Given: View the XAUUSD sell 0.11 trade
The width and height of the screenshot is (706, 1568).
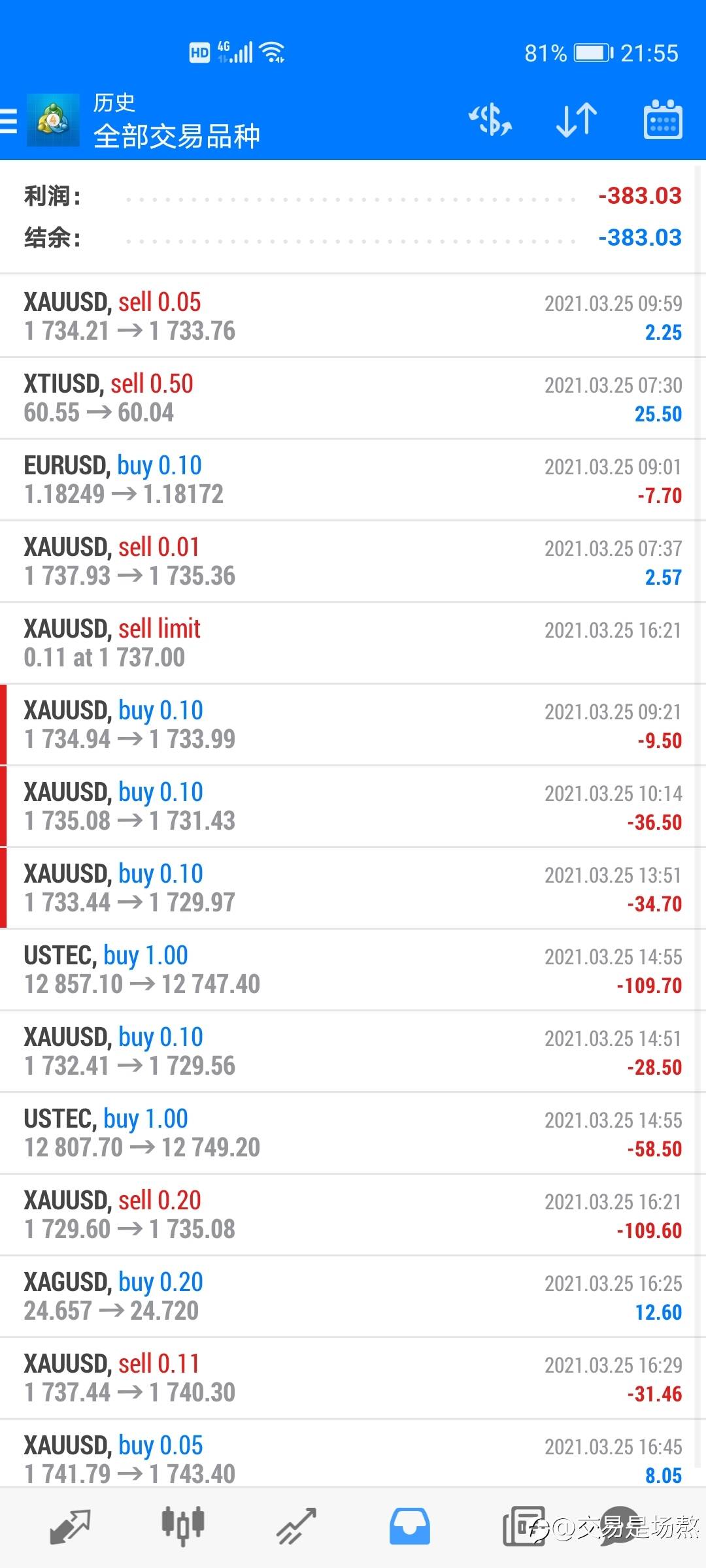Looking at the screenshot, I should point(353,1378).
